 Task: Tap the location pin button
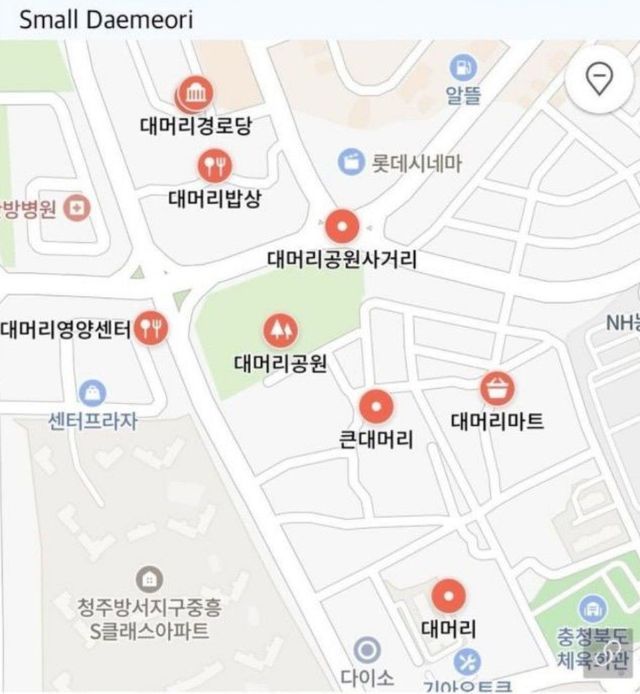(599, 80)
